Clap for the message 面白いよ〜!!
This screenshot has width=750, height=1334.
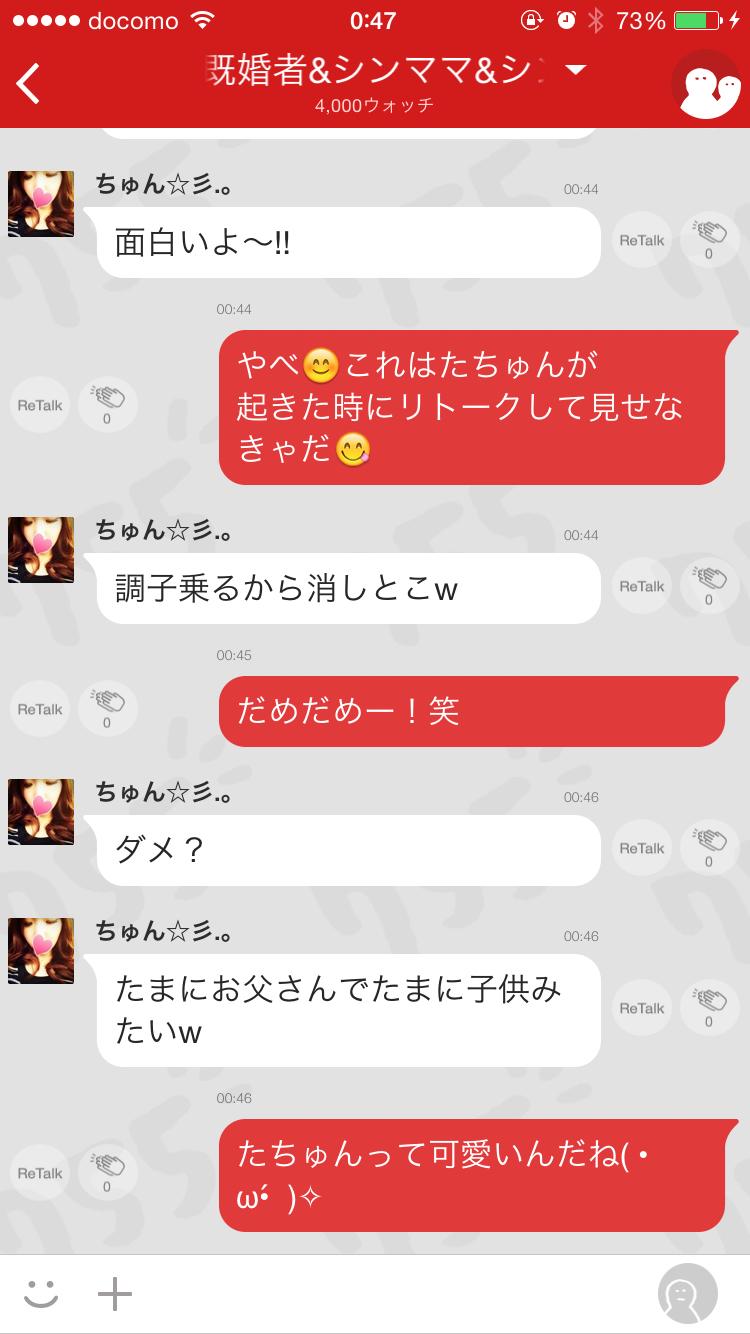tap(710, 239)
